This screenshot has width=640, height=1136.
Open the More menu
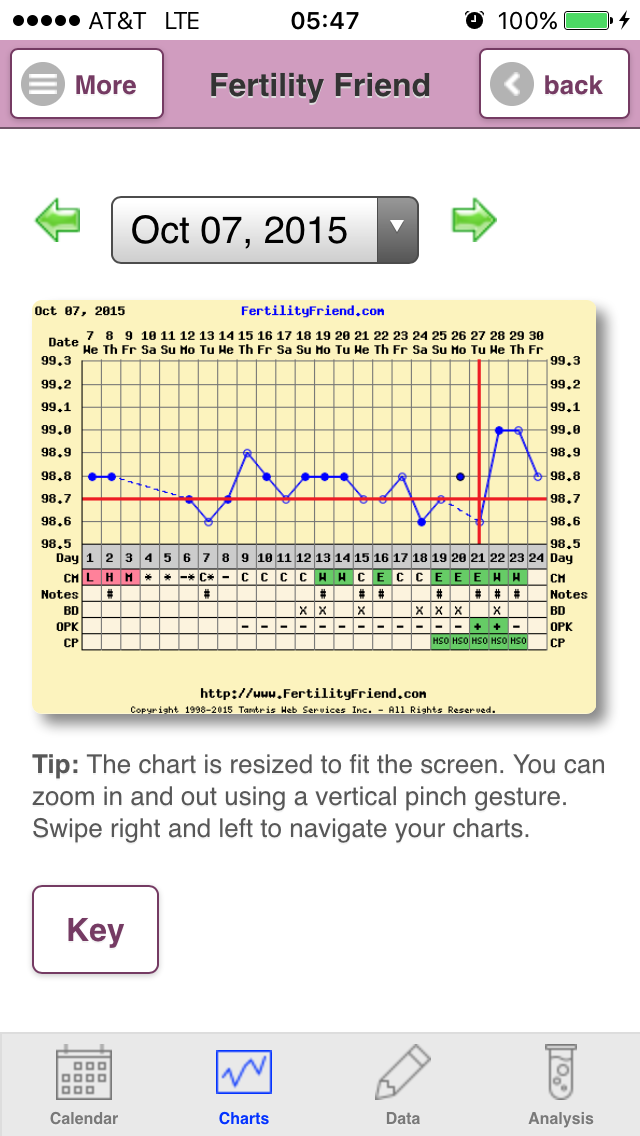coord(86,84)
